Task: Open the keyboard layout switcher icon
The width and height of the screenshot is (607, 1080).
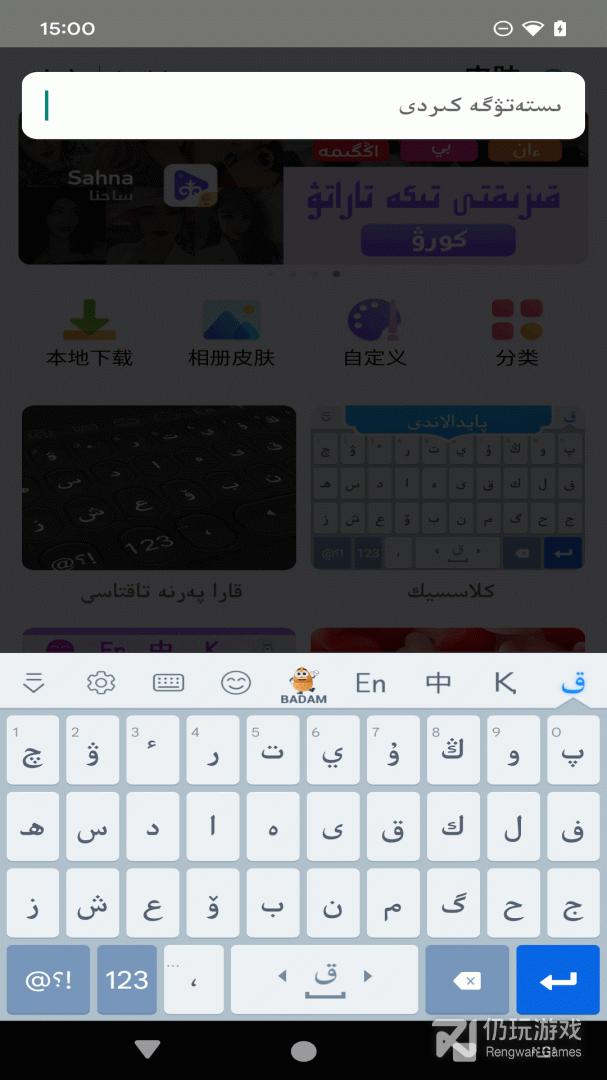Action: (168, 683)
